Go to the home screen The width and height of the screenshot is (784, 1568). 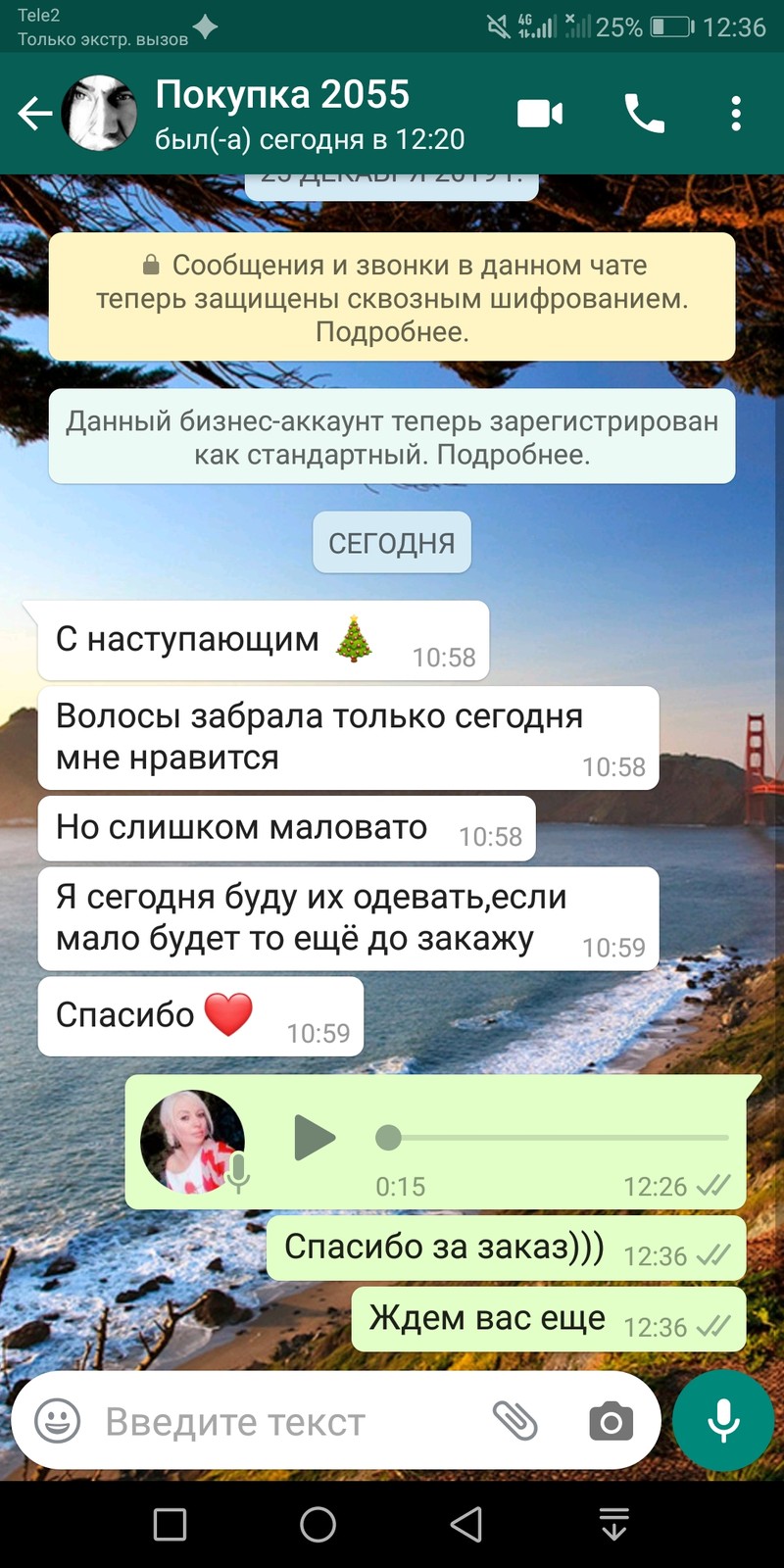coord(318,1525)
